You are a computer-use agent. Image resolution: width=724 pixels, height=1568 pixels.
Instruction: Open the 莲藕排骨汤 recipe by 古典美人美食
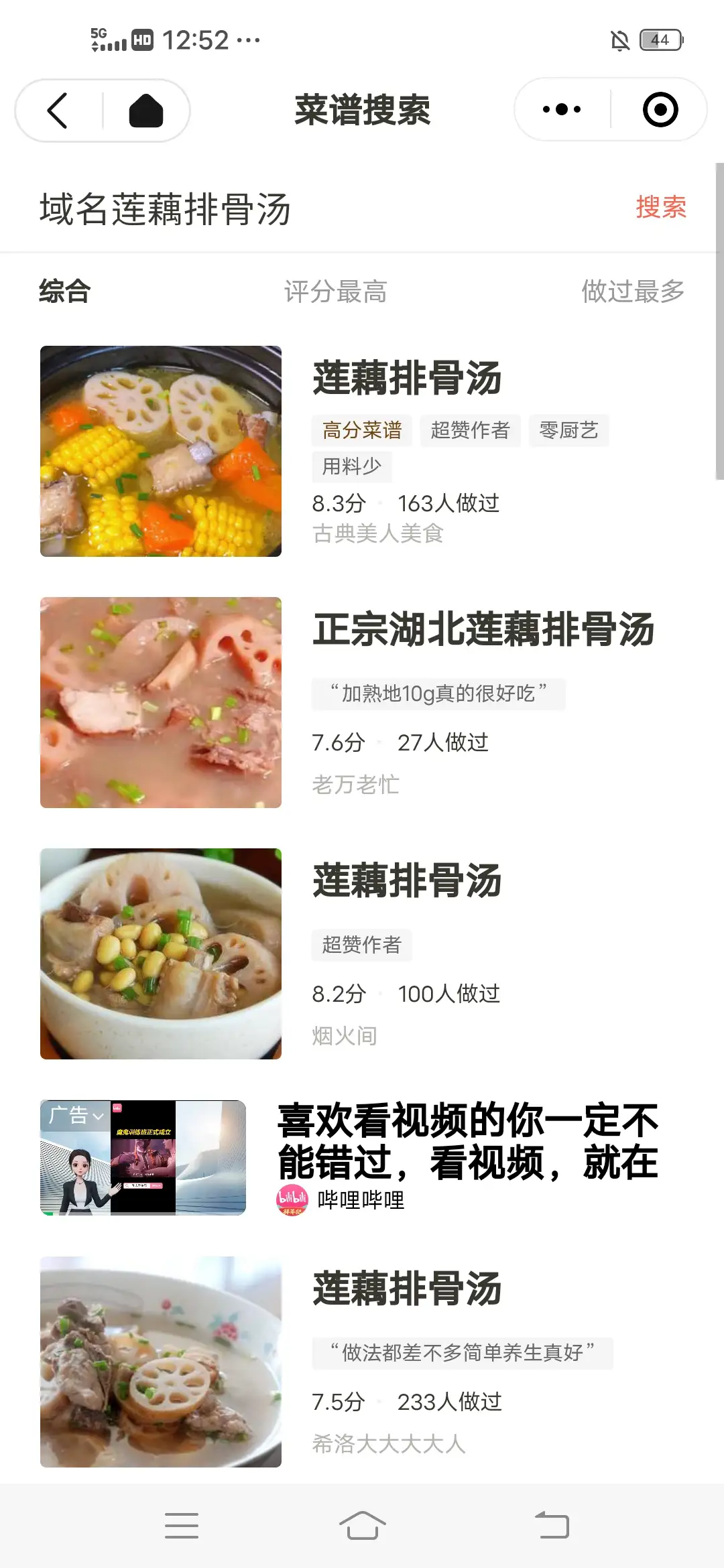pyautogui.click(x=406, y=379)
